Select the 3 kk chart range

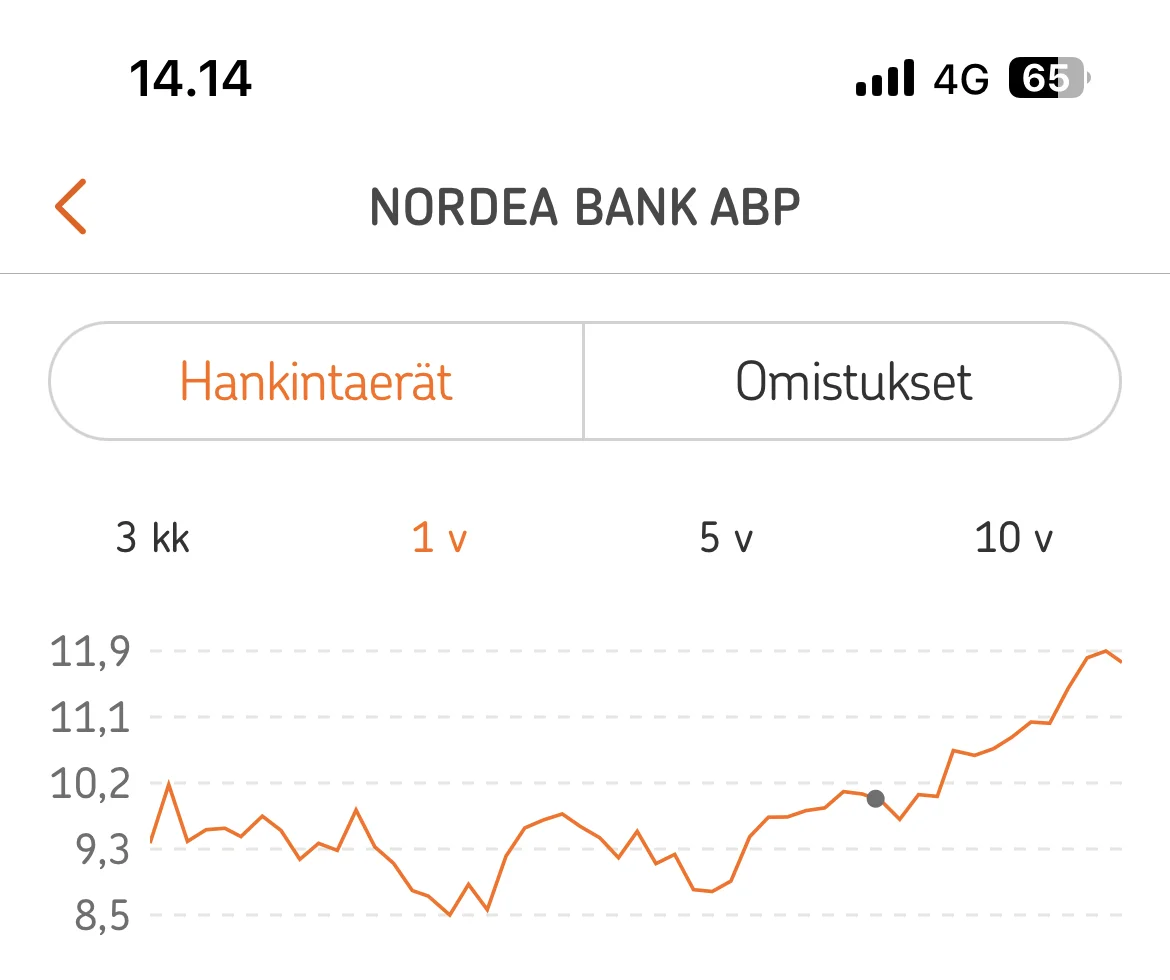pyautogui.click(x=152, y=539)
